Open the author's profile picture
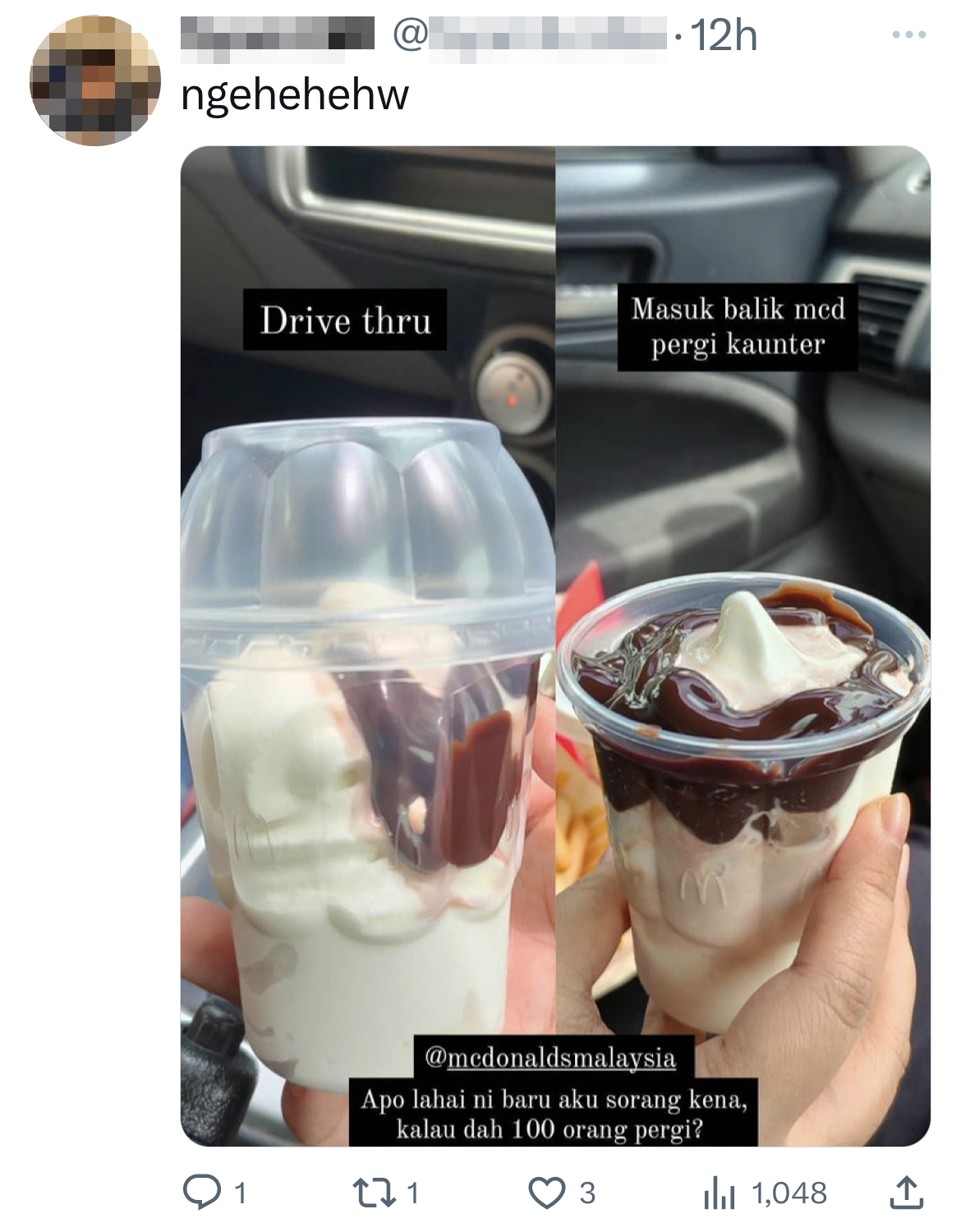Image resolution: width=961 pixels, height=1232 pixels. coord(95,80)
